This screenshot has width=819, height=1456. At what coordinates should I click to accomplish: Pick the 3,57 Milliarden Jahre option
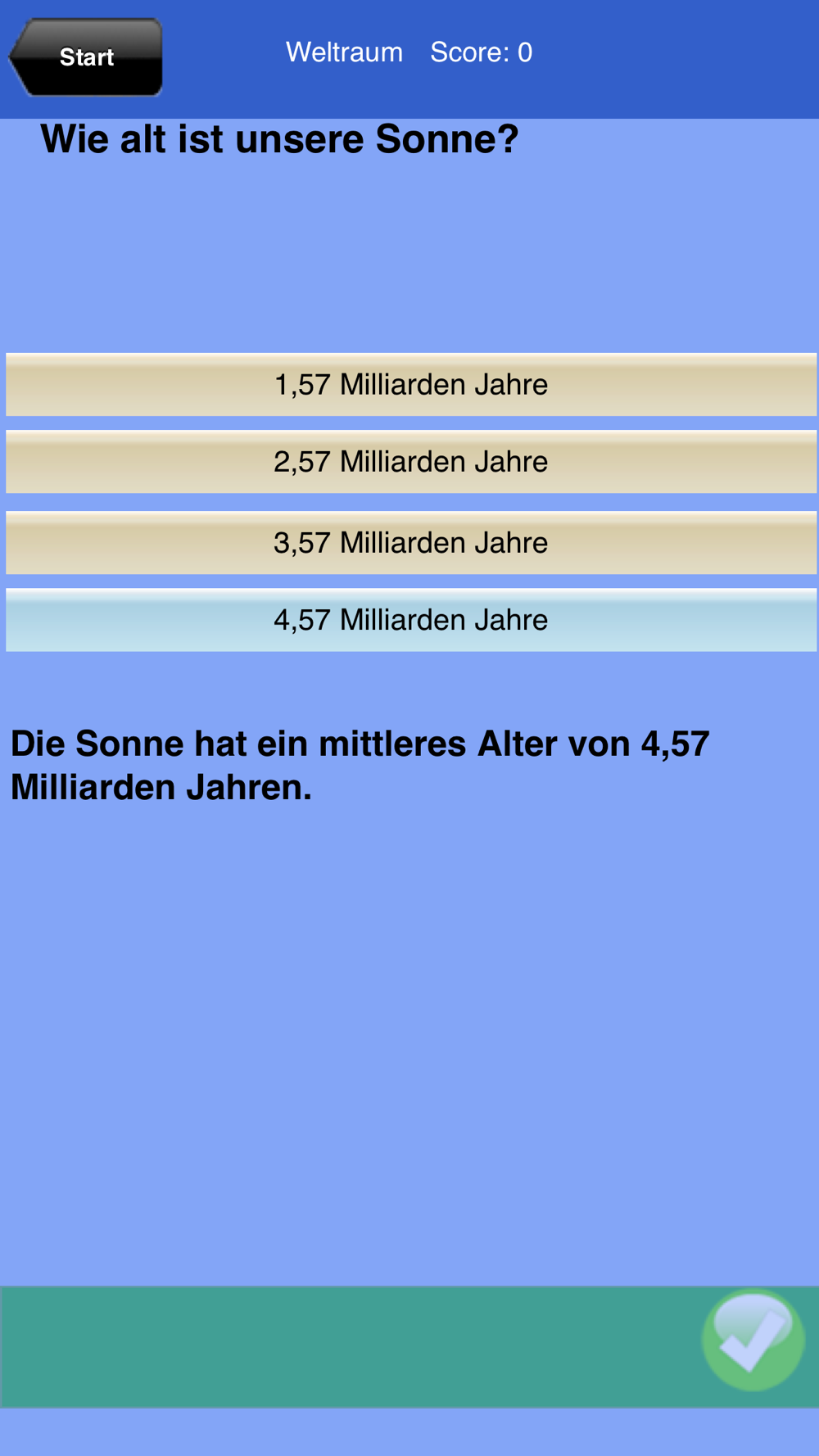(x=411, y=543)
